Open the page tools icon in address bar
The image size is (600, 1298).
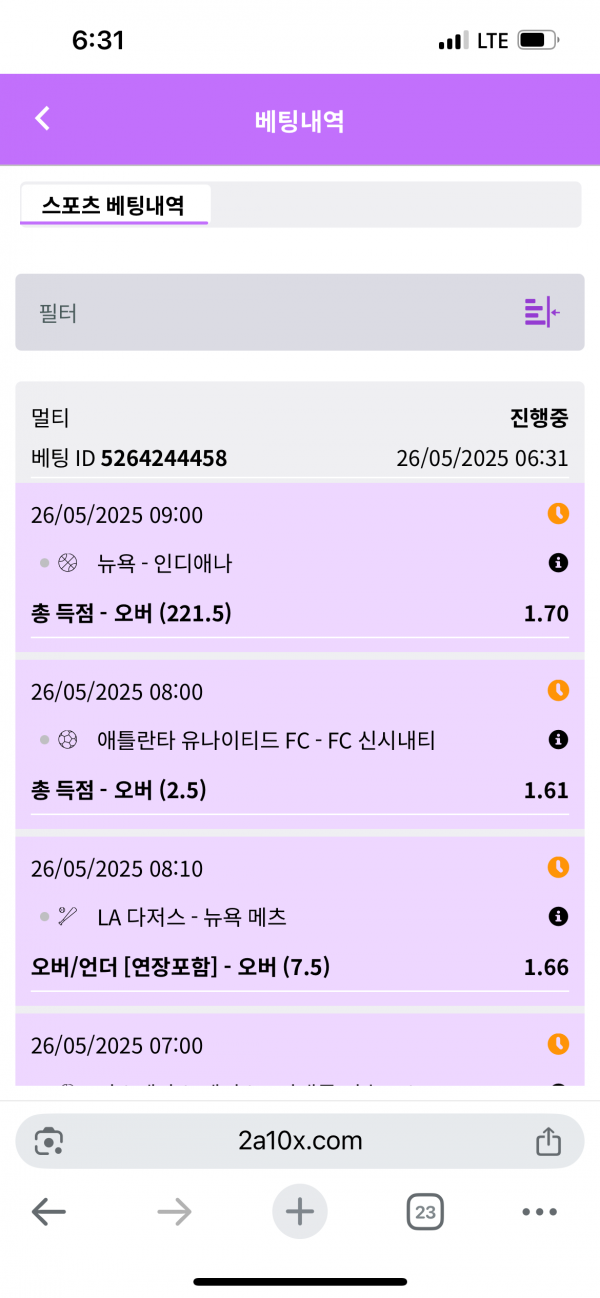pyautogui.click(x=49, y=1140)
